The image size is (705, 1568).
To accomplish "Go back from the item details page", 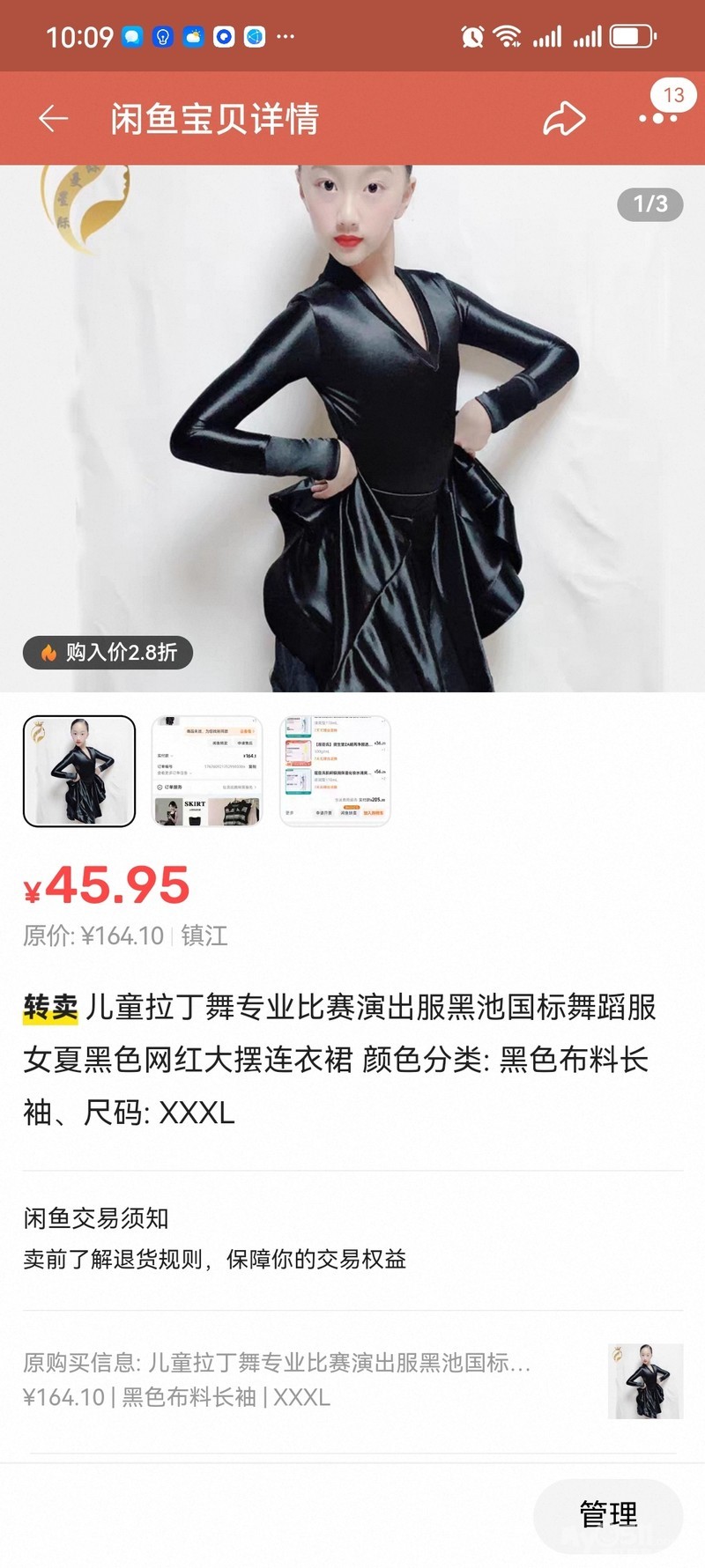I will tap(53, 119).
